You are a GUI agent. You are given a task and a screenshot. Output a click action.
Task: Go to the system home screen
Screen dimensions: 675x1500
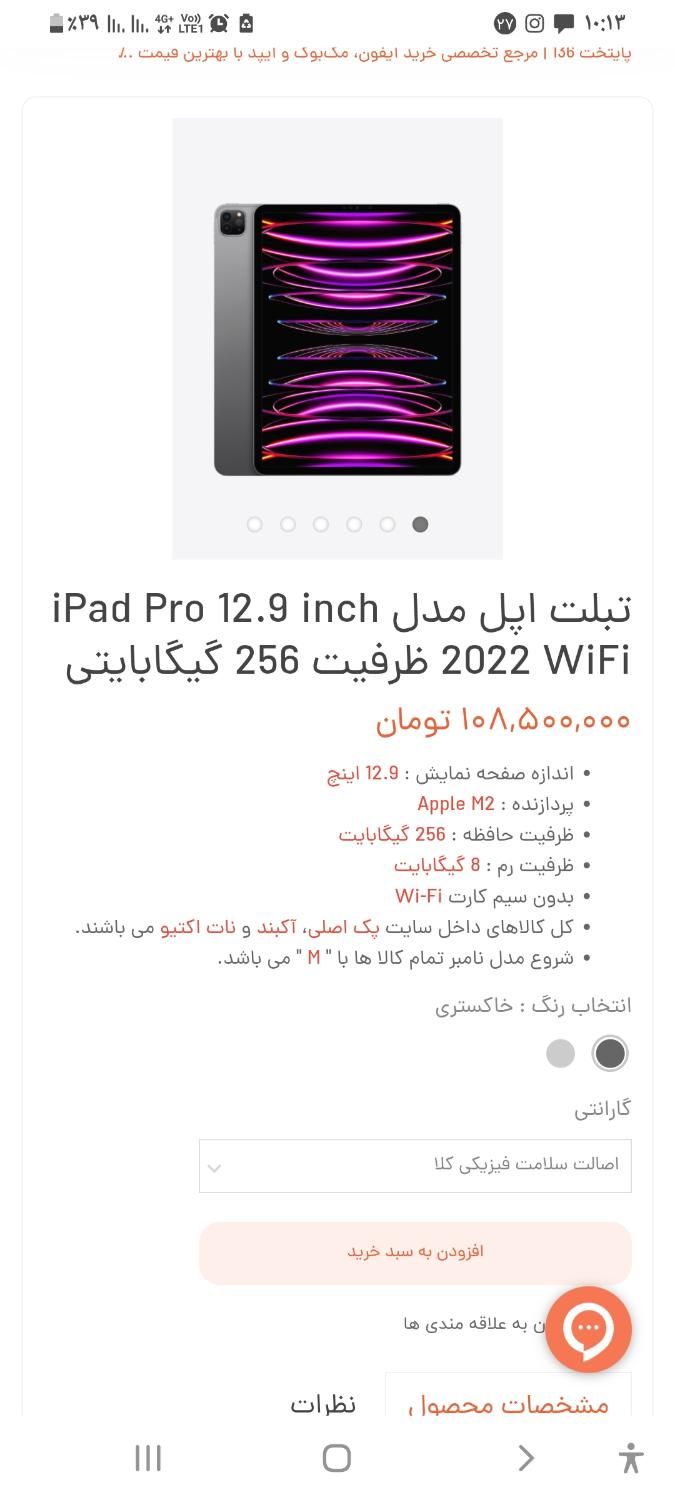click(337, 1458)
